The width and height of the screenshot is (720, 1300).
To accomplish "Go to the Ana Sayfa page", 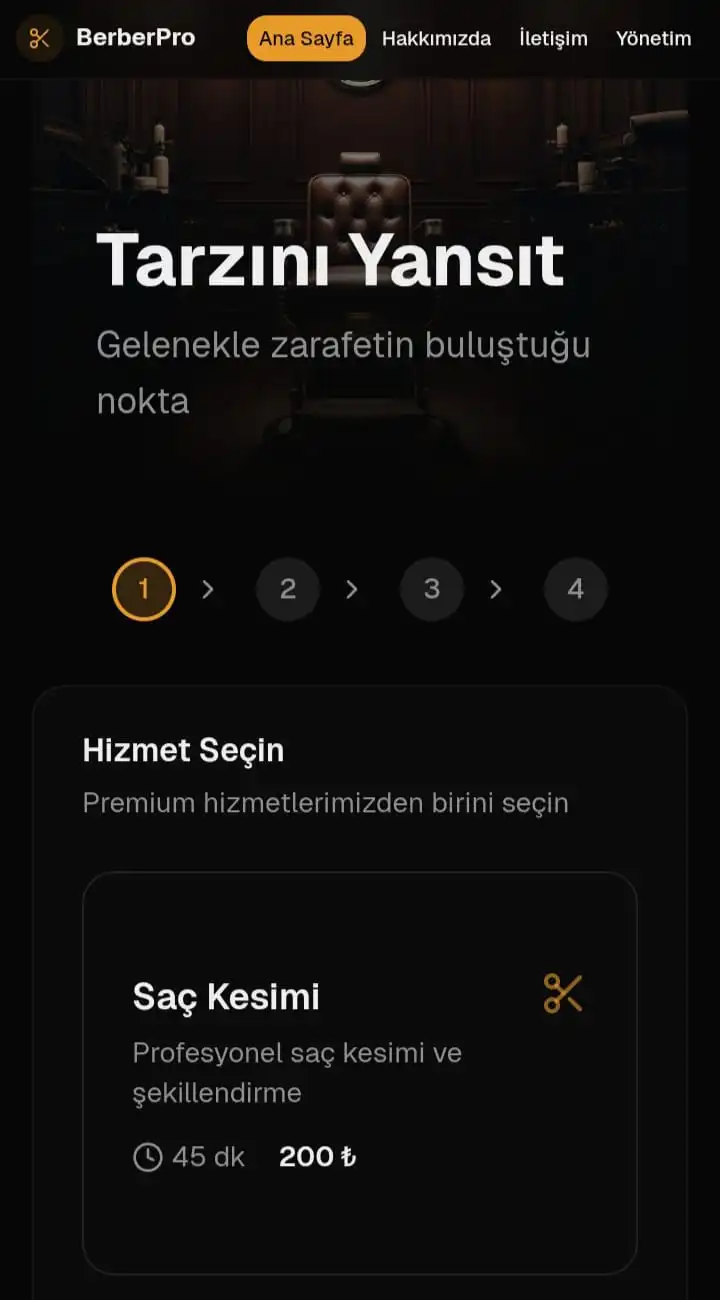I will click(306, 39).
